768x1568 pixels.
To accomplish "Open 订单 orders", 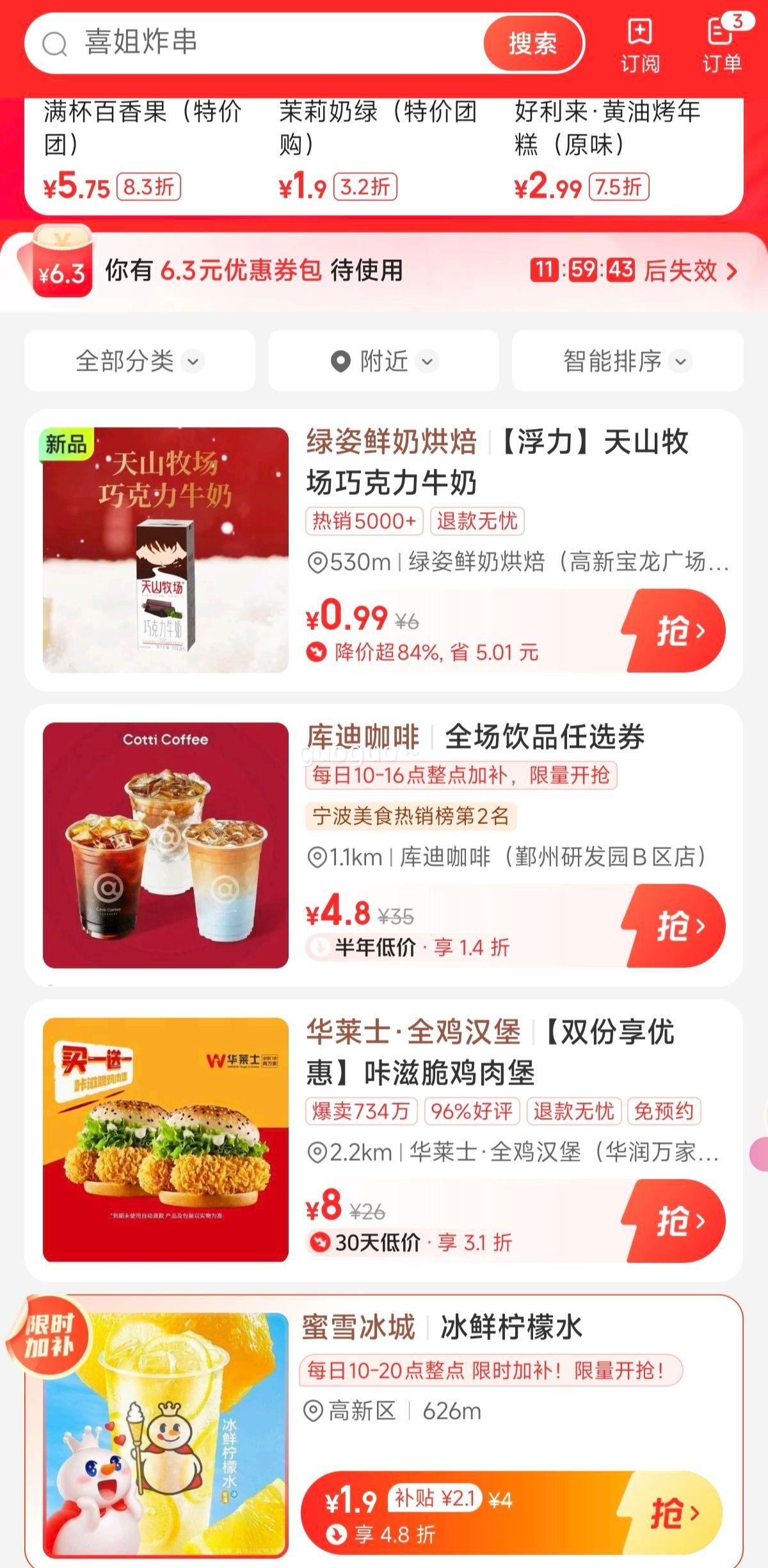I will pyautogui.click(x=721, y=45).
